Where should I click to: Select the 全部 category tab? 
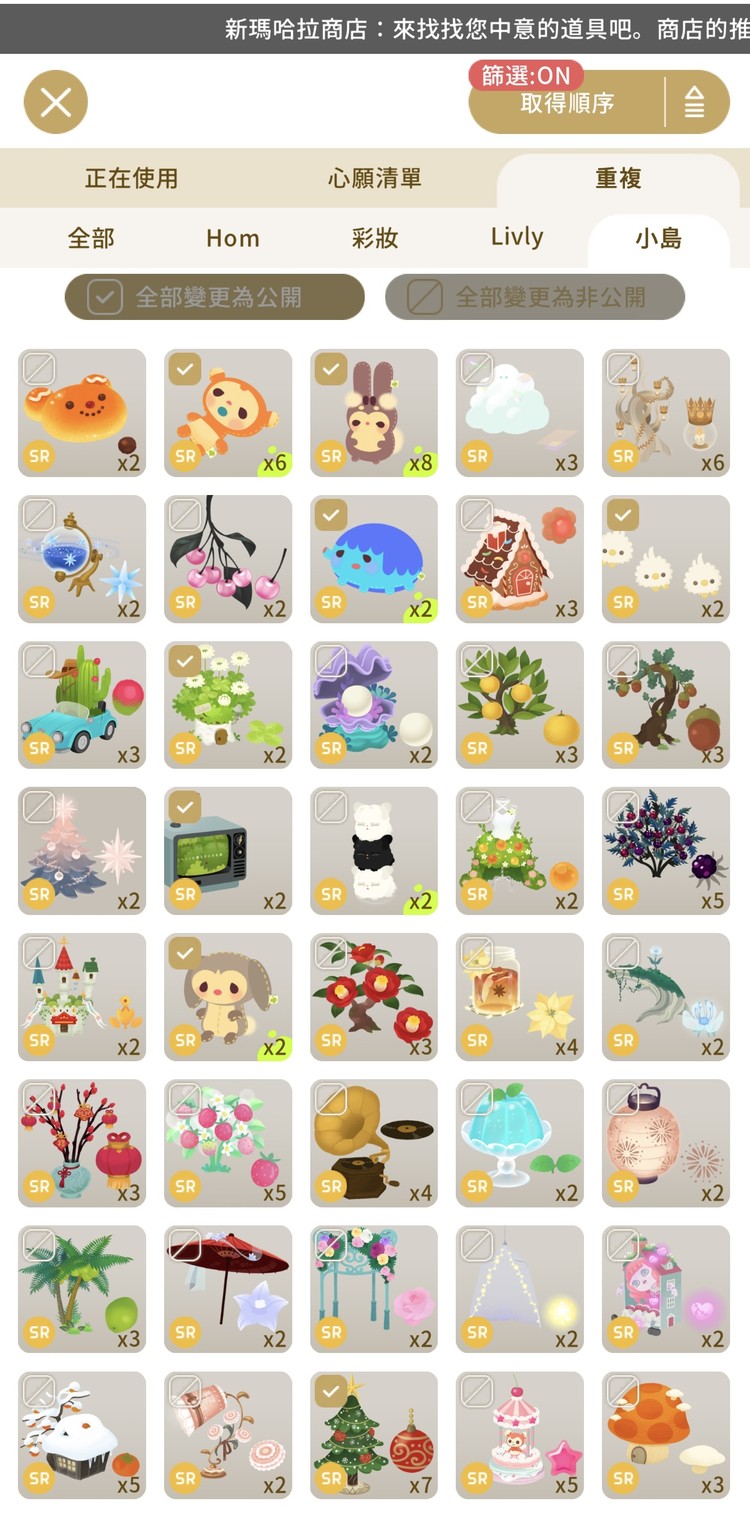pos(91,238)
